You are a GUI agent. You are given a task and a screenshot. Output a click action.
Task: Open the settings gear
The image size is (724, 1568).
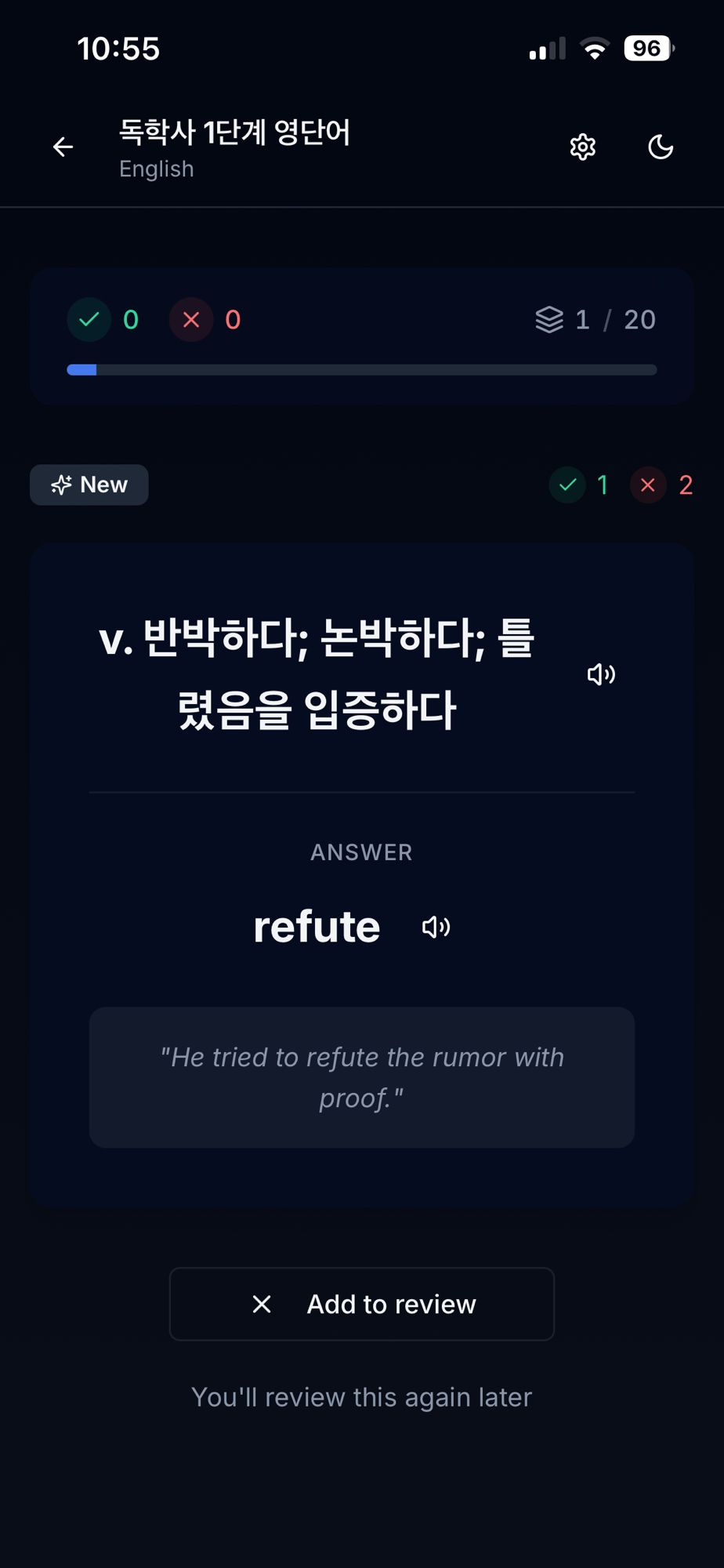582,147
